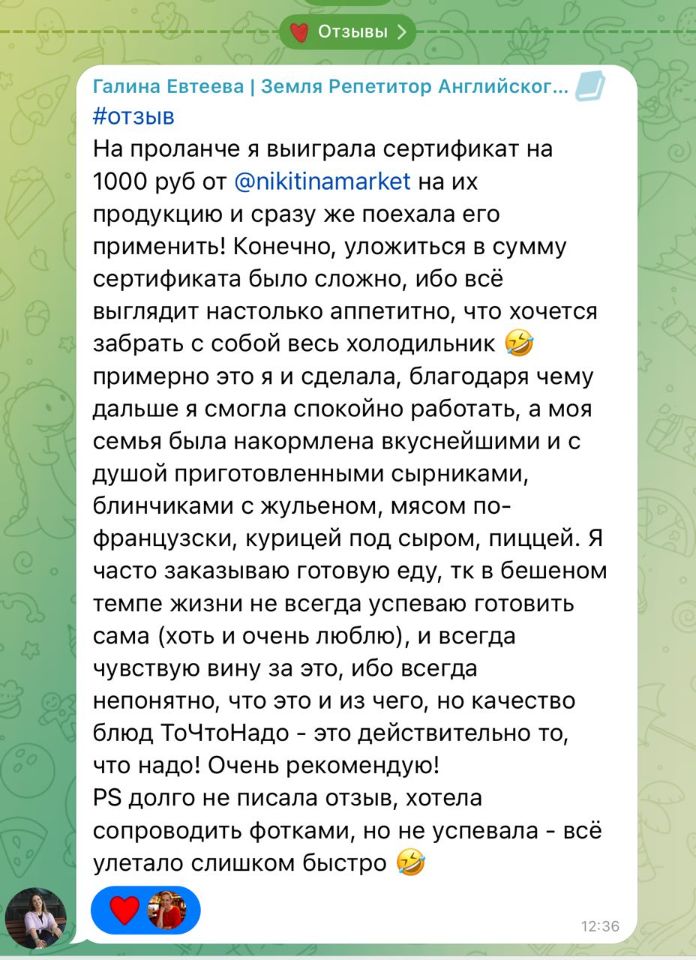Screen dimensions: 696x960
Task: Open the @nikitinamarket mention
Action: 322,182
